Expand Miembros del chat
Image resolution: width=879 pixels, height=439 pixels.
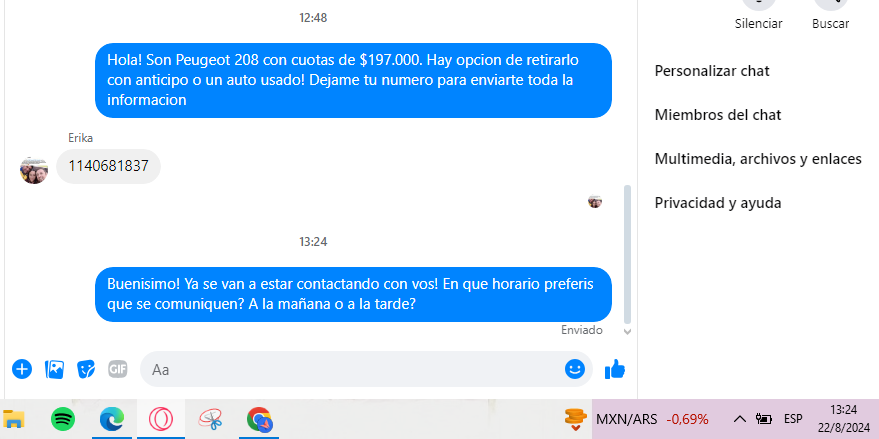[x=718, y=115]
